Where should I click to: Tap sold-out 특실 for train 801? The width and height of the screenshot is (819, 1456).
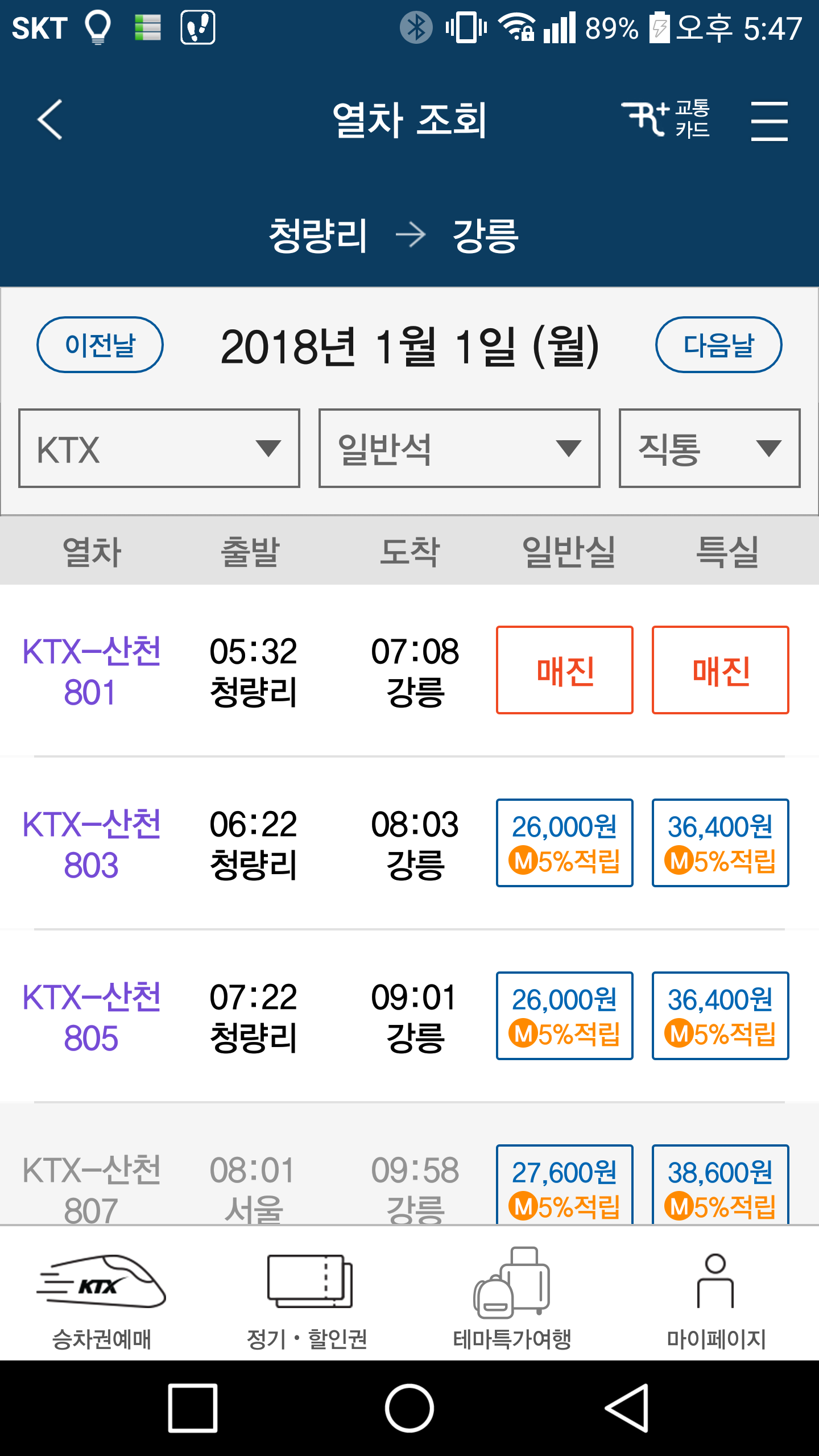(x=721, y=670)
